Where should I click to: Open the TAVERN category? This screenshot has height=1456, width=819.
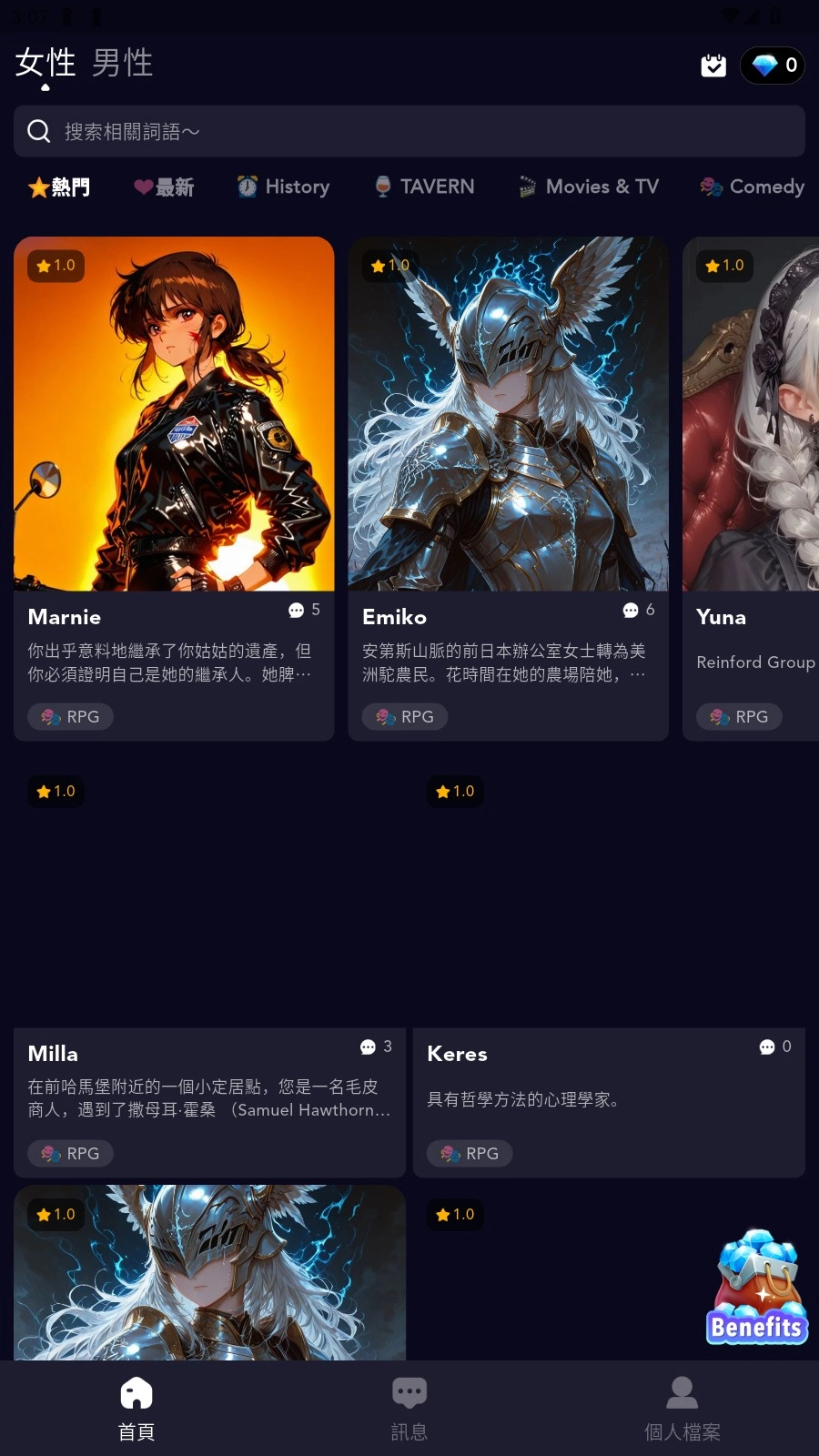tap(423, 187)
